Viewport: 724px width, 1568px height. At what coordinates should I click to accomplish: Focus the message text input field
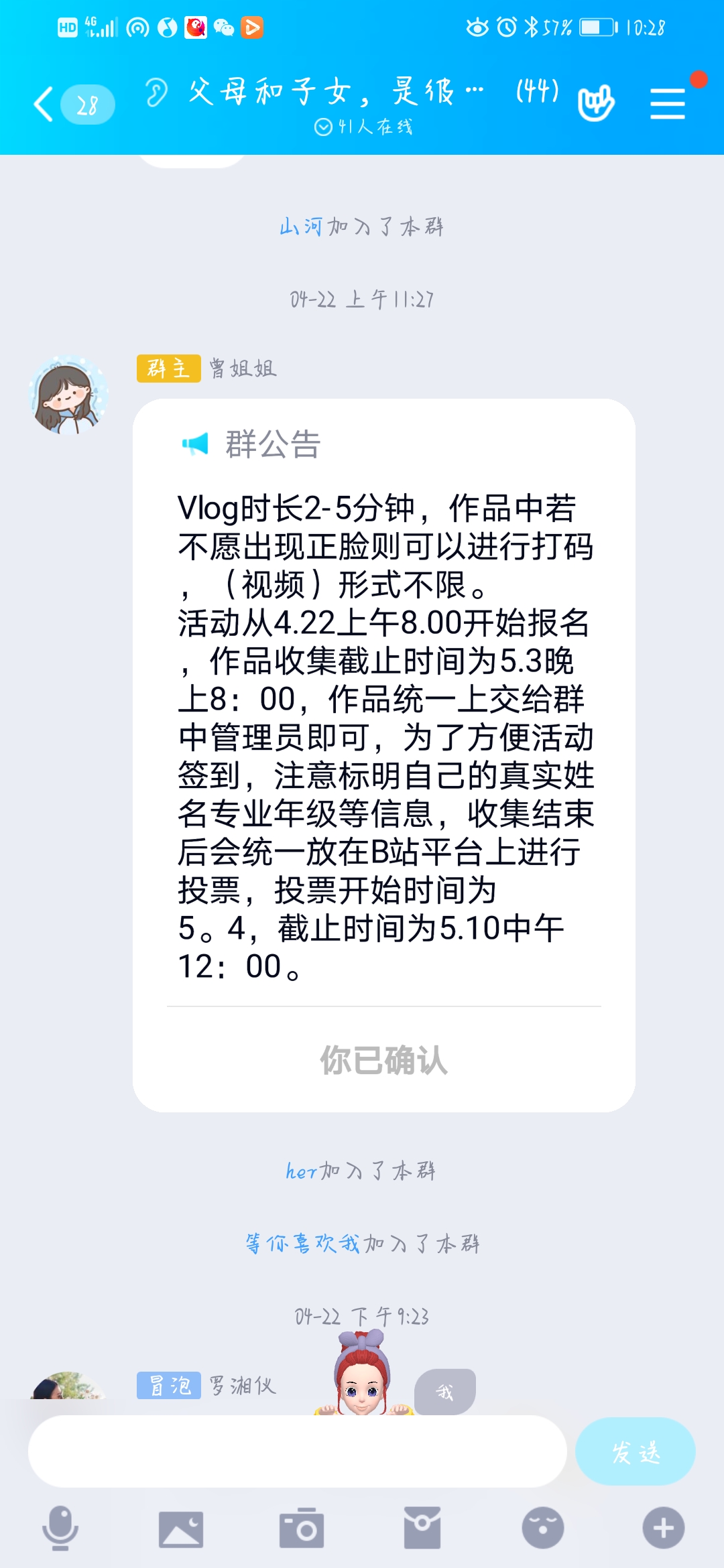[297, 1451]
